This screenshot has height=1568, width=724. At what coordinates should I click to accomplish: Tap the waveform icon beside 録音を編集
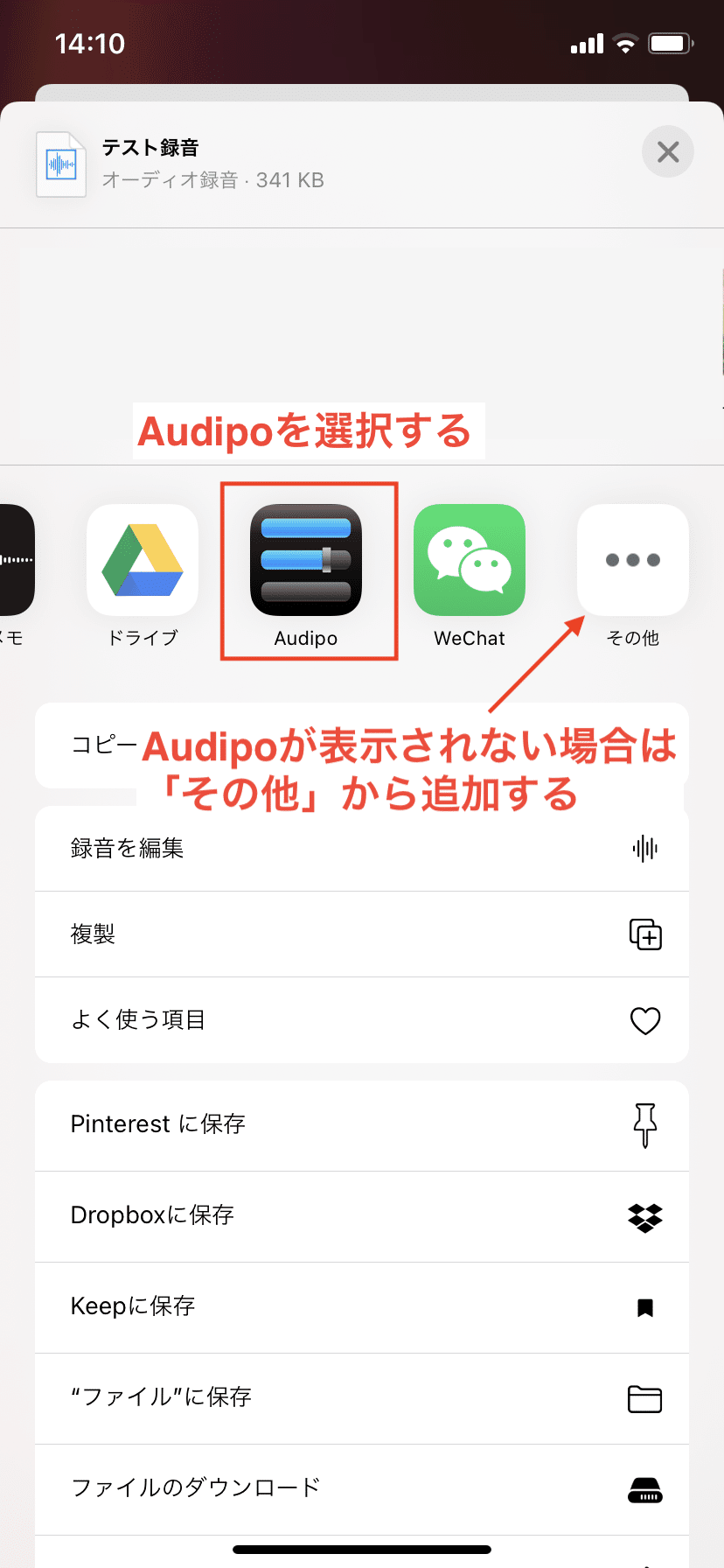coord(645,848)
